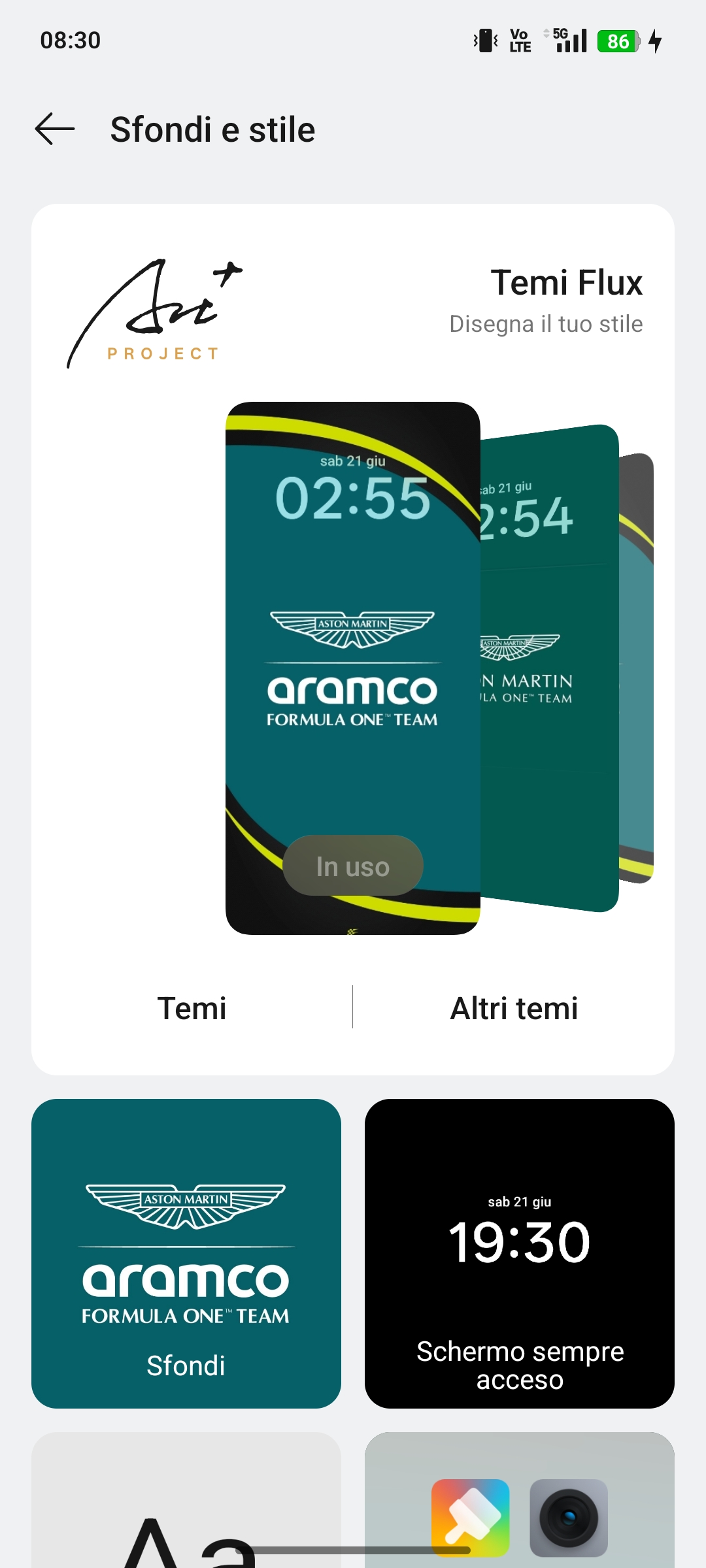Open Altri temi
This screenshot has height=1568, width=706.
[x=514, y=1008]
